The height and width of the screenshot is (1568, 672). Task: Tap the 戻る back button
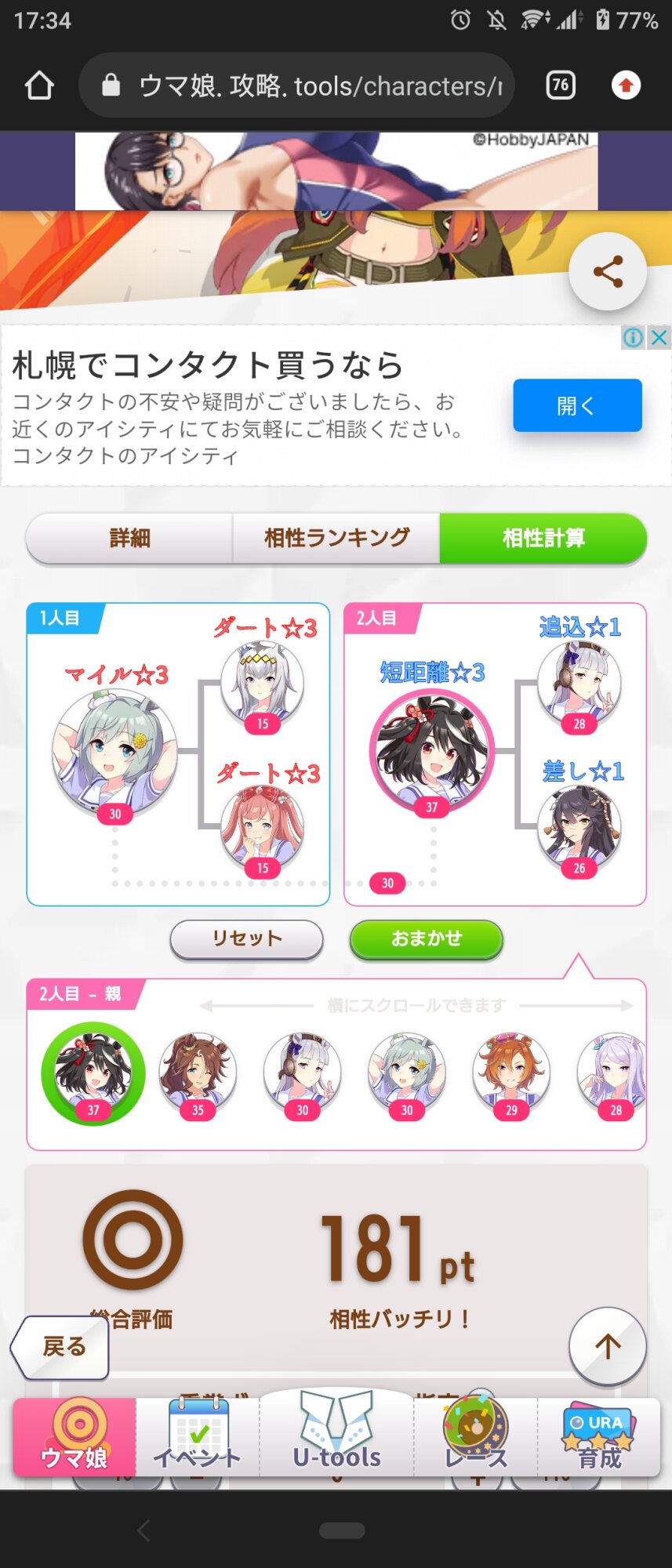pos(61,1347)
